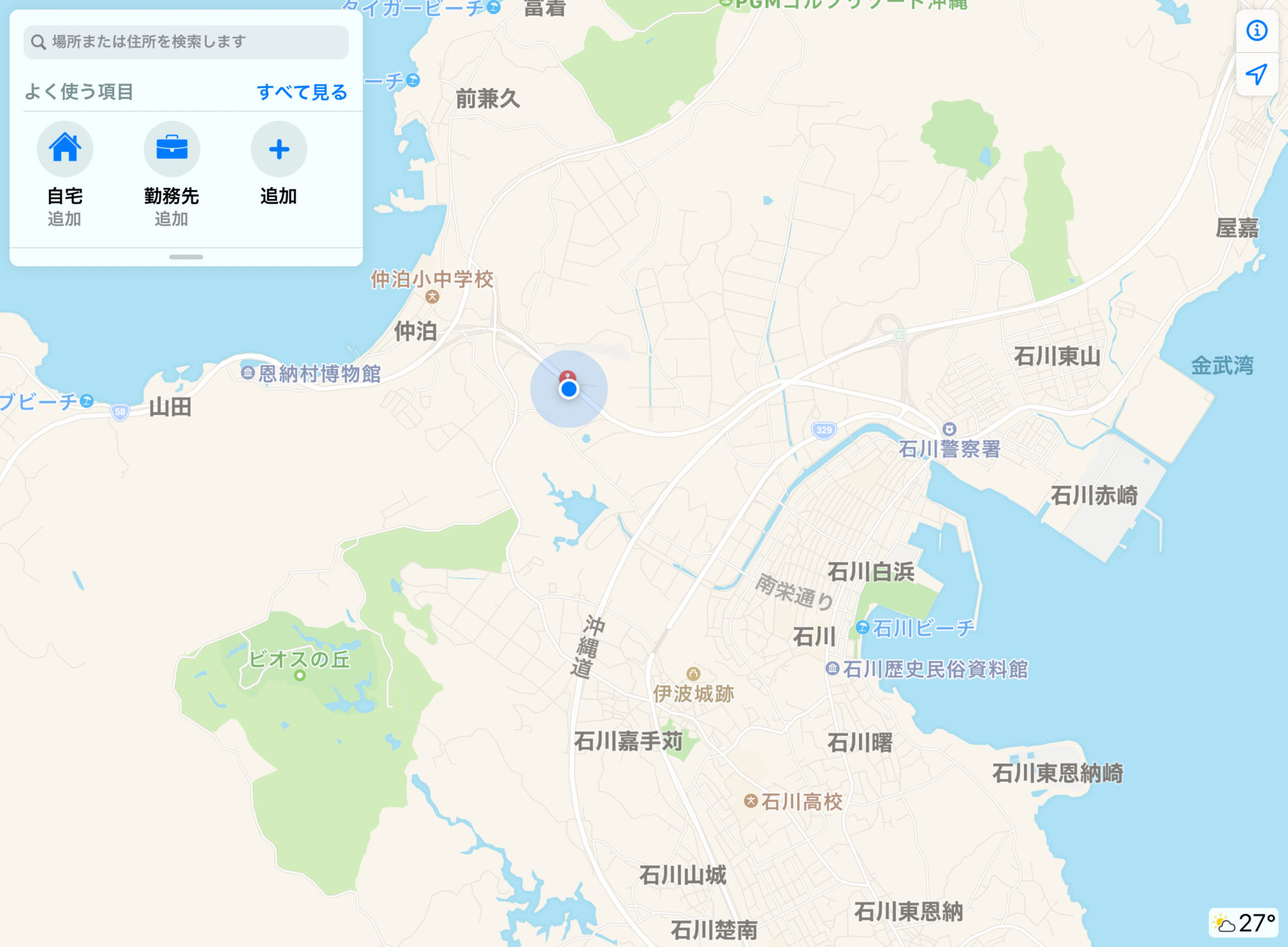The width and height of the screenshot is (1288, 947).
Task: Add home address via 自宅
Action: [x=65, y=149]
